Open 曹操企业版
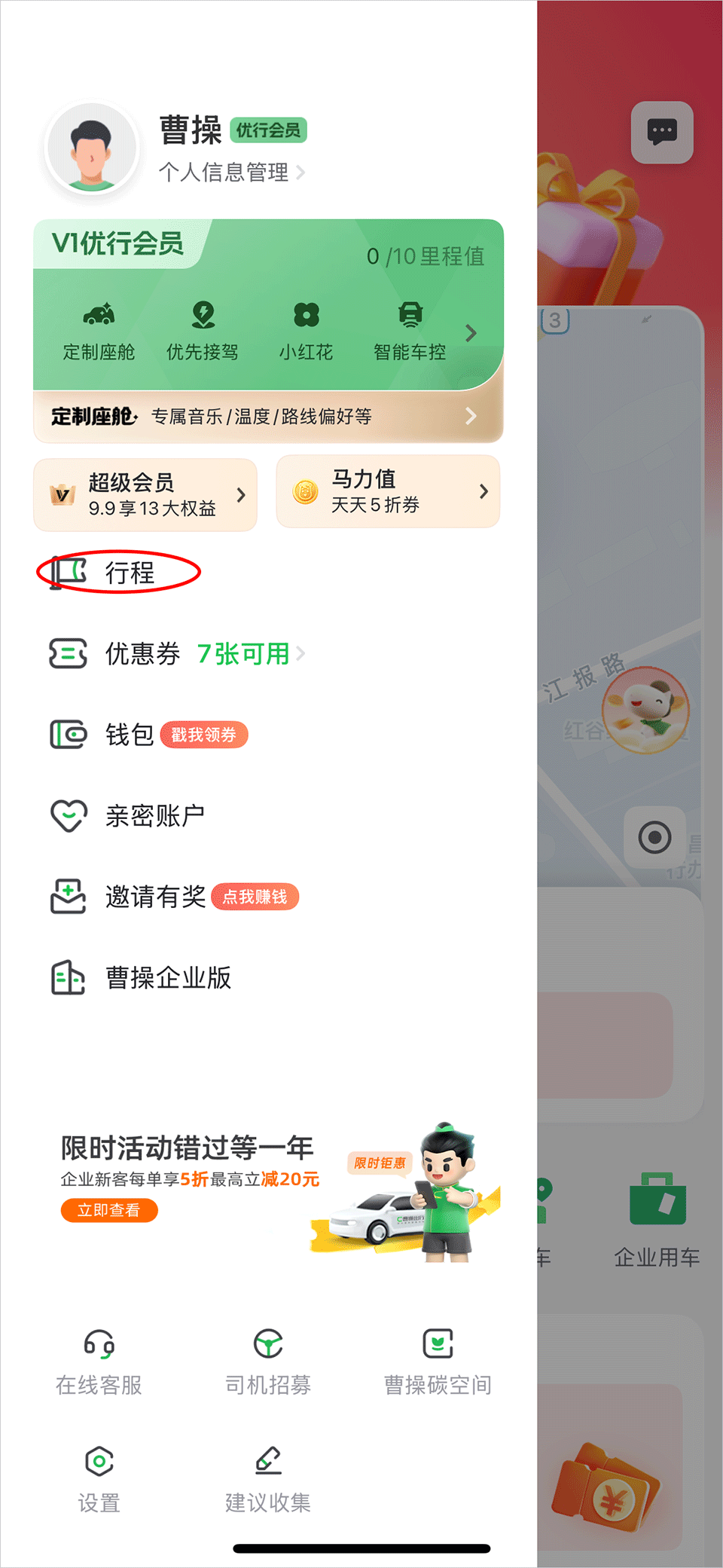 [167, 978]
